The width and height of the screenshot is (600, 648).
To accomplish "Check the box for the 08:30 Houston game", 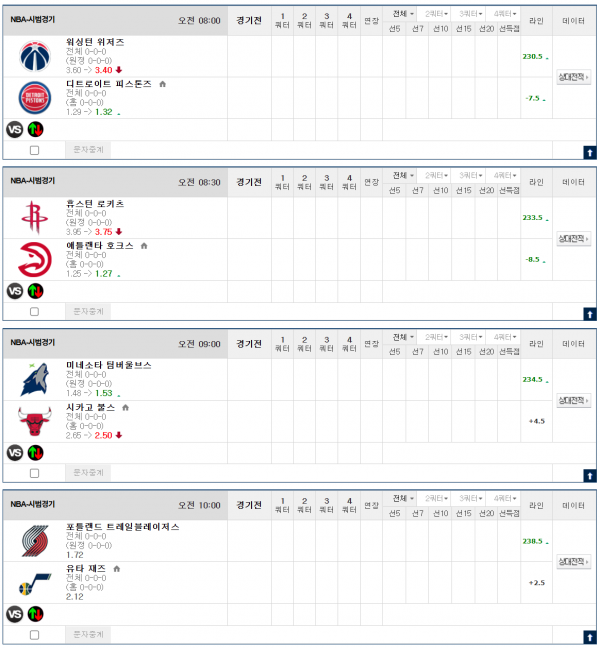I will [35, 312].
